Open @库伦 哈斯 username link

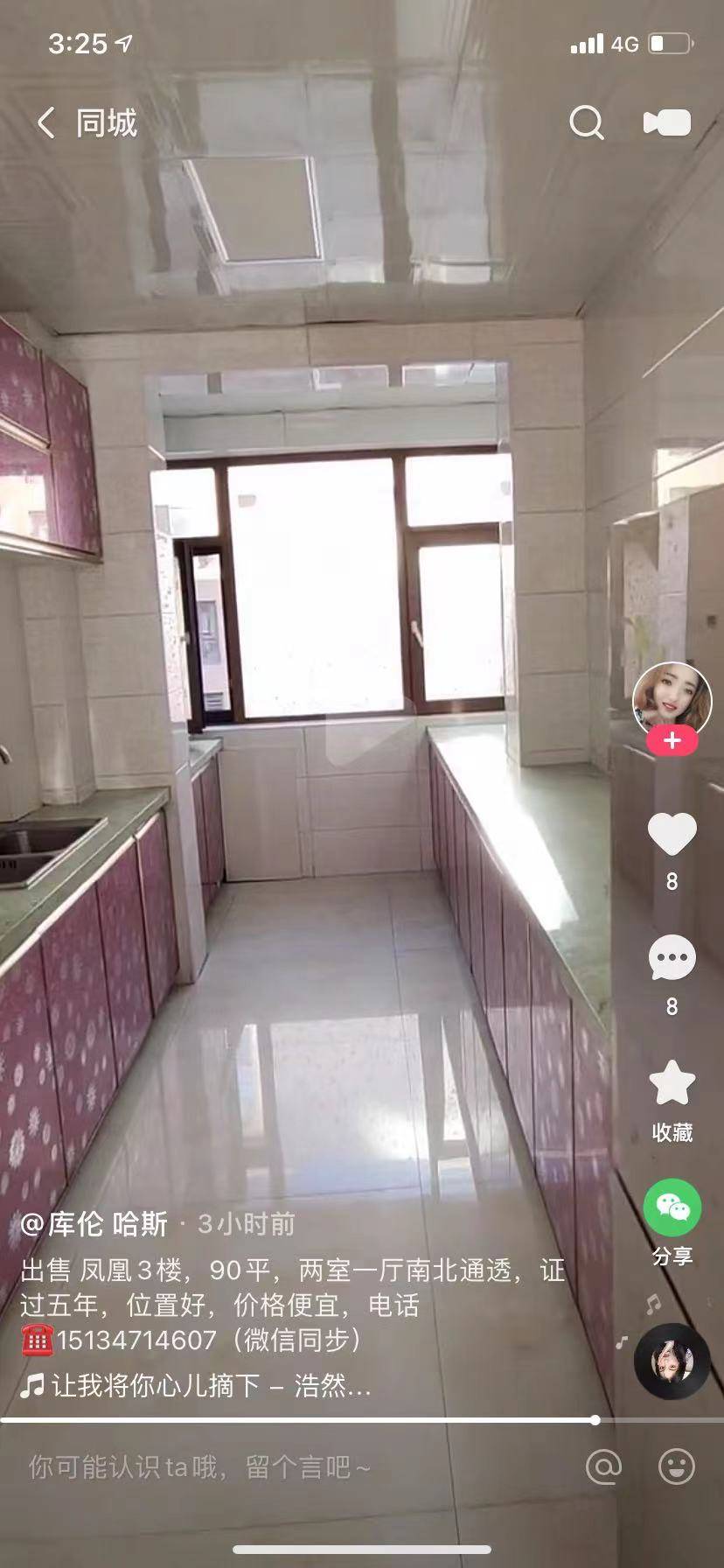pos(94,1224)
